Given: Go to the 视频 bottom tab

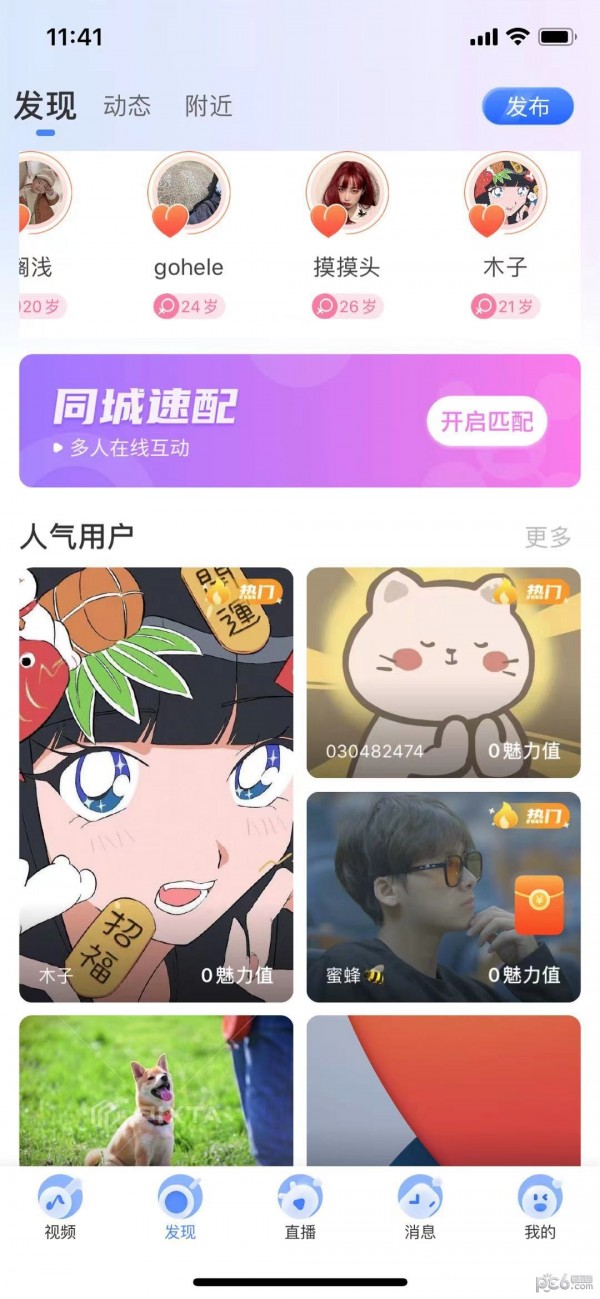Looking at the screenshot, I should (x=60, y=1208).
